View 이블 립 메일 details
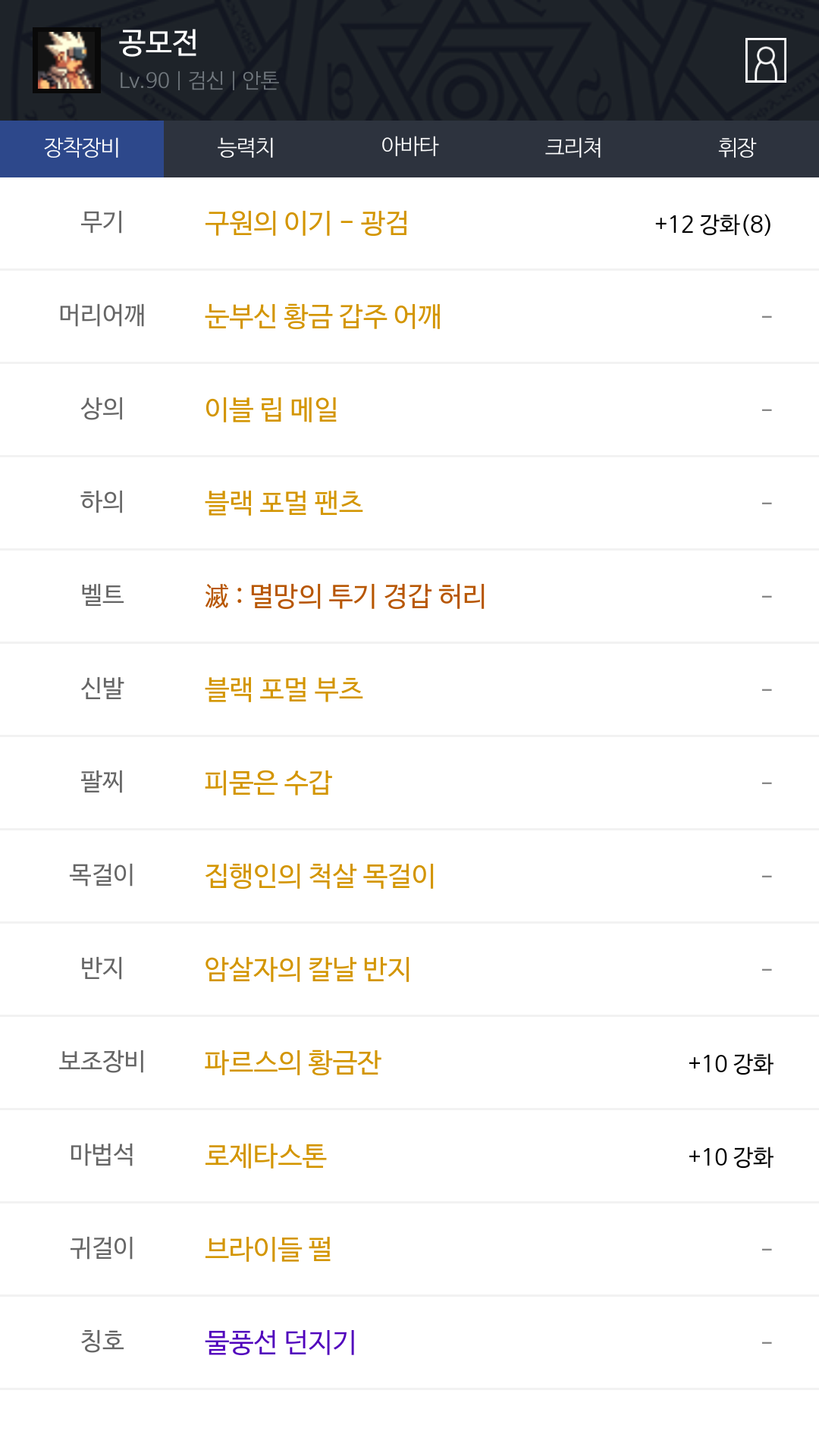The height and width of the screenshot is (1456, 819). (271, 409)
